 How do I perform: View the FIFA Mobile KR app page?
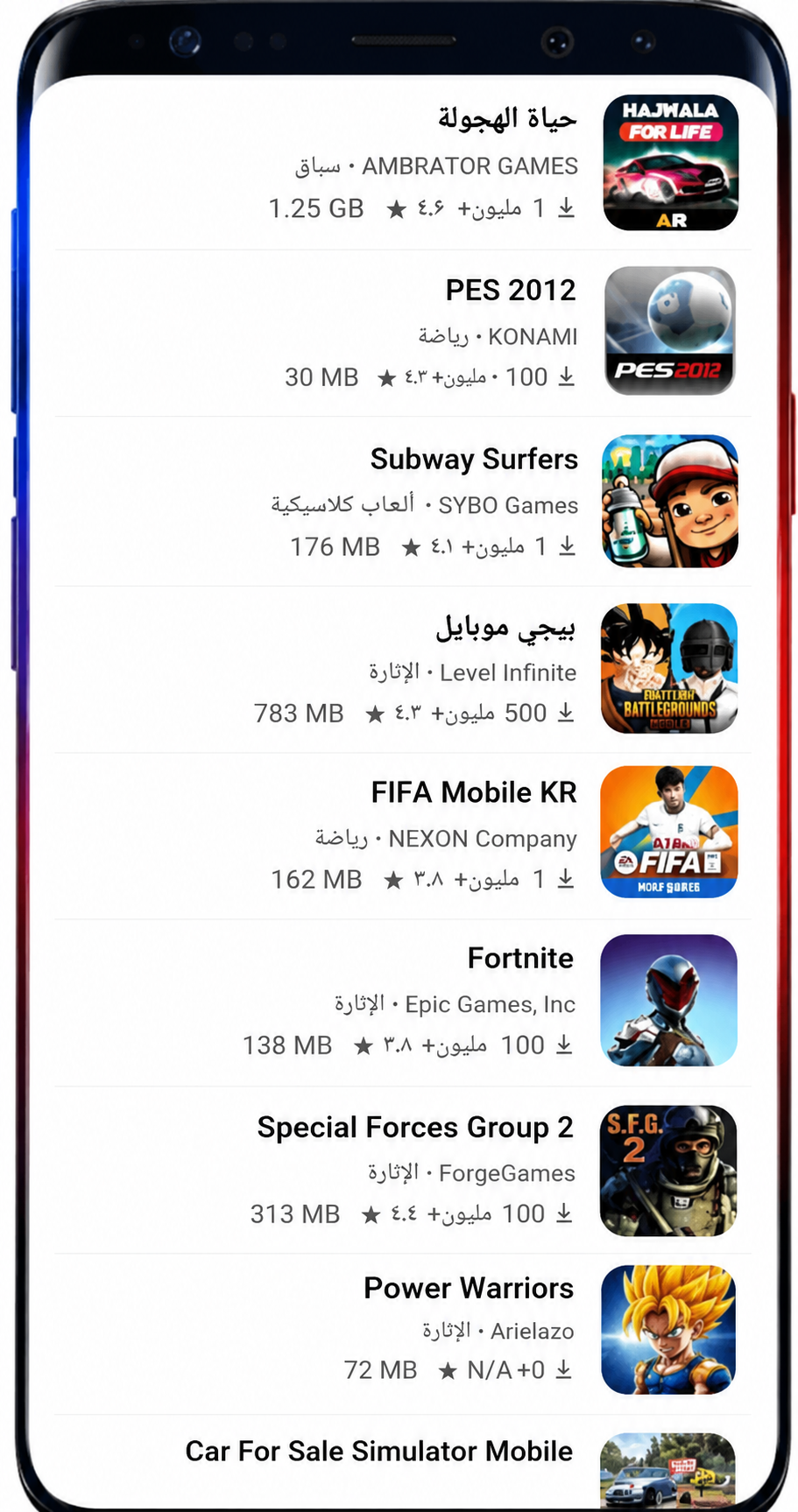tap(403, 836)
